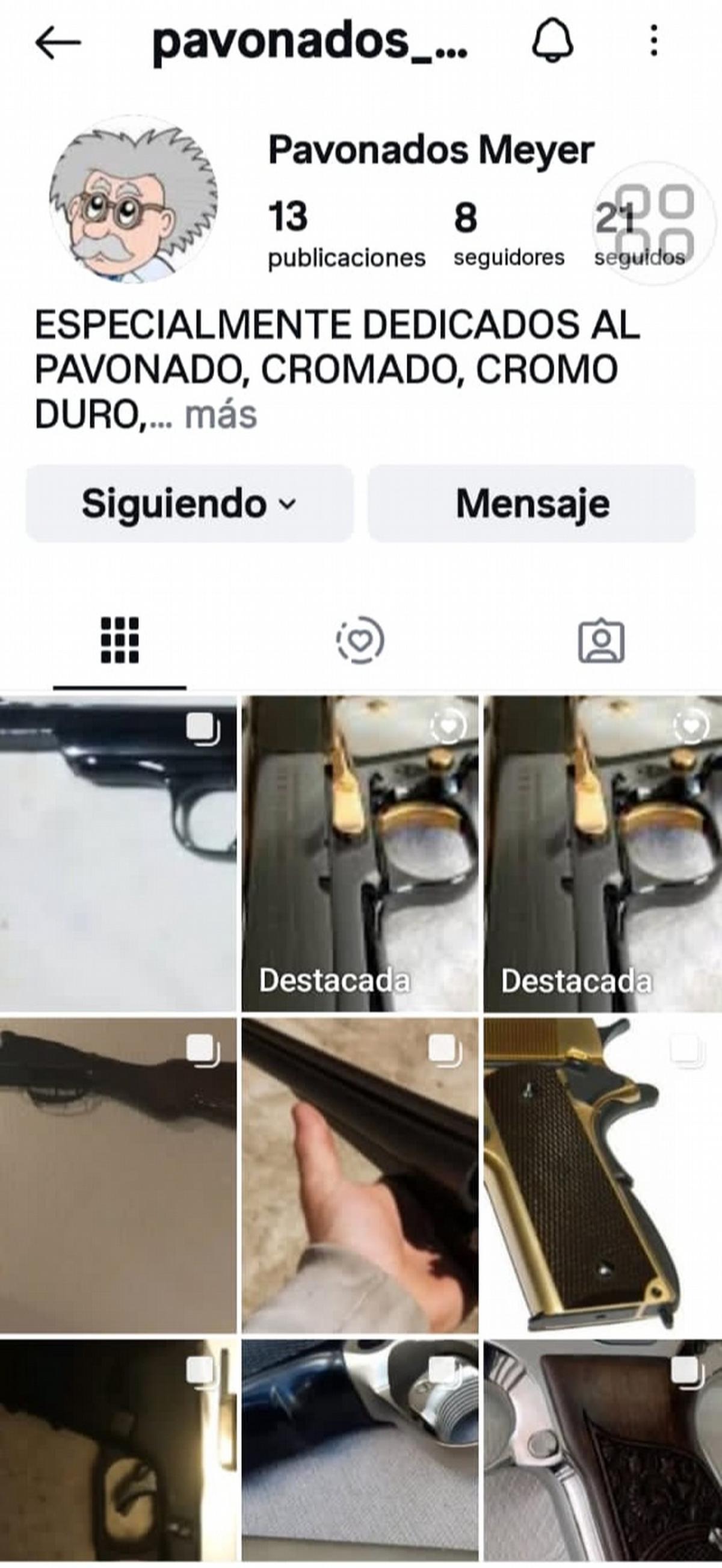The height and width of the screenshot is (1568, 722).
Task: View the 8 seguidores list
Action: coord(508,234)
